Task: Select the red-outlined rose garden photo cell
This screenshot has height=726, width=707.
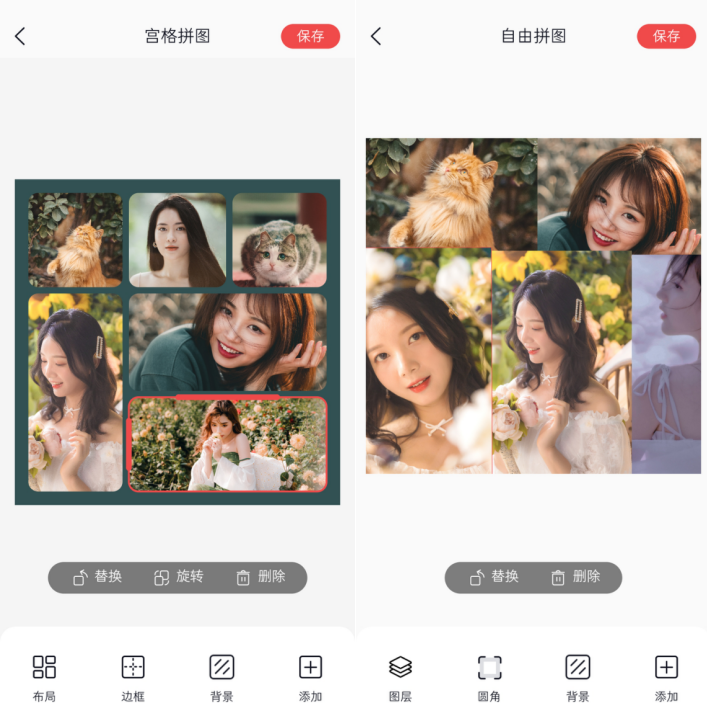Action: click(x=228, y=444)
